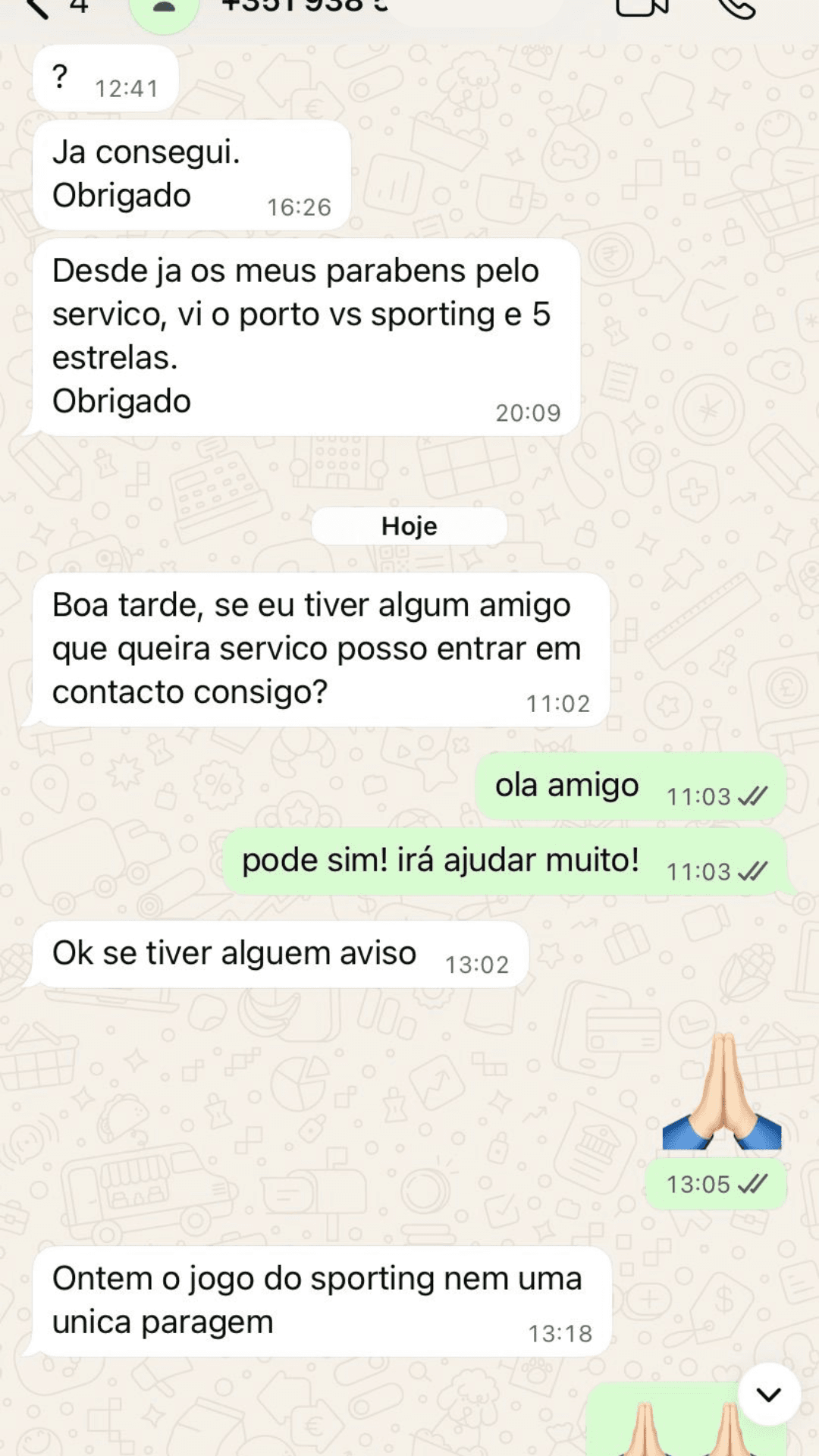The image size is (819, 1456).
Task: Go back to the chat list
Action: (36, 8)
